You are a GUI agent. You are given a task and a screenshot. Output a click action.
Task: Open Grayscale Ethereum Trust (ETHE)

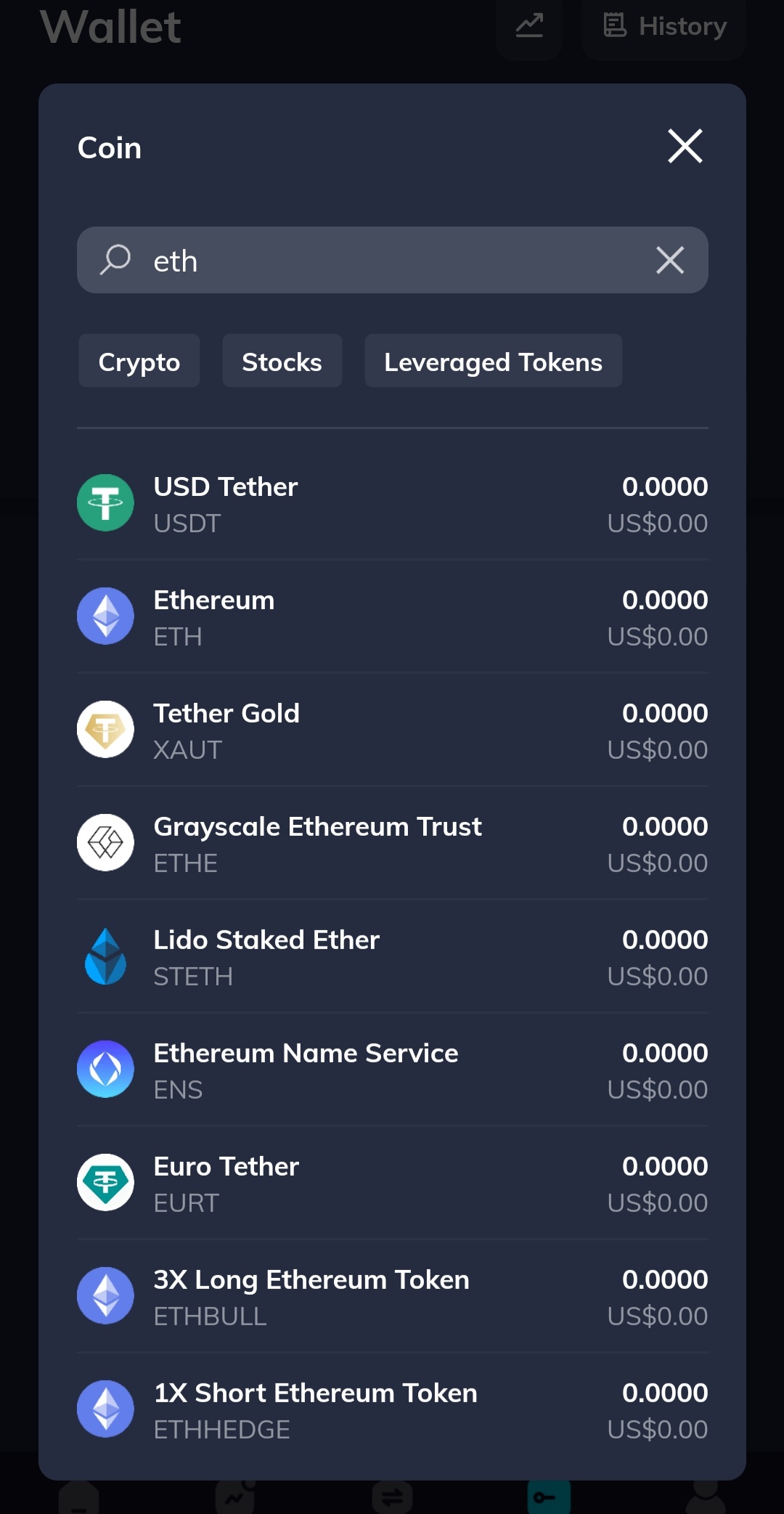click(x=392, y=843)
